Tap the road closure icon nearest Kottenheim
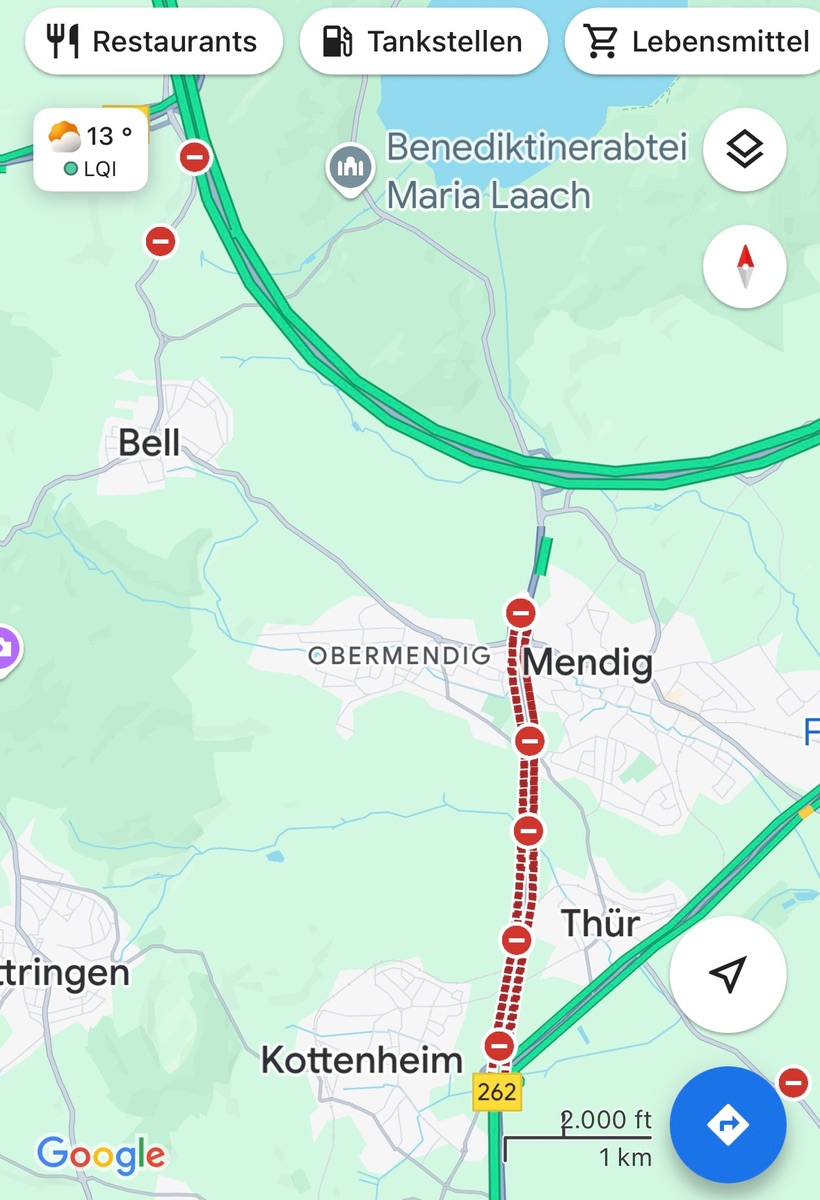820x1200 pixels. [x=498, y=1046]
